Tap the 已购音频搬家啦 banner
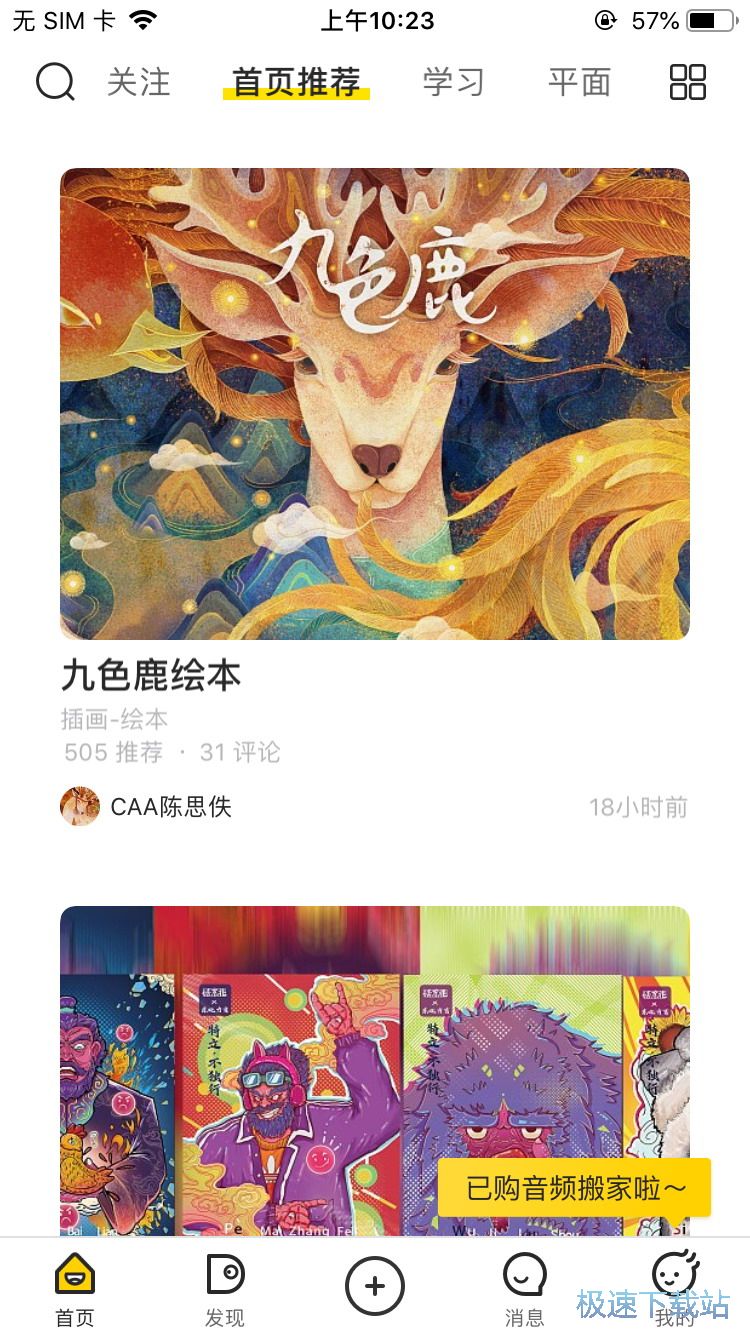 pos(575,1187)
